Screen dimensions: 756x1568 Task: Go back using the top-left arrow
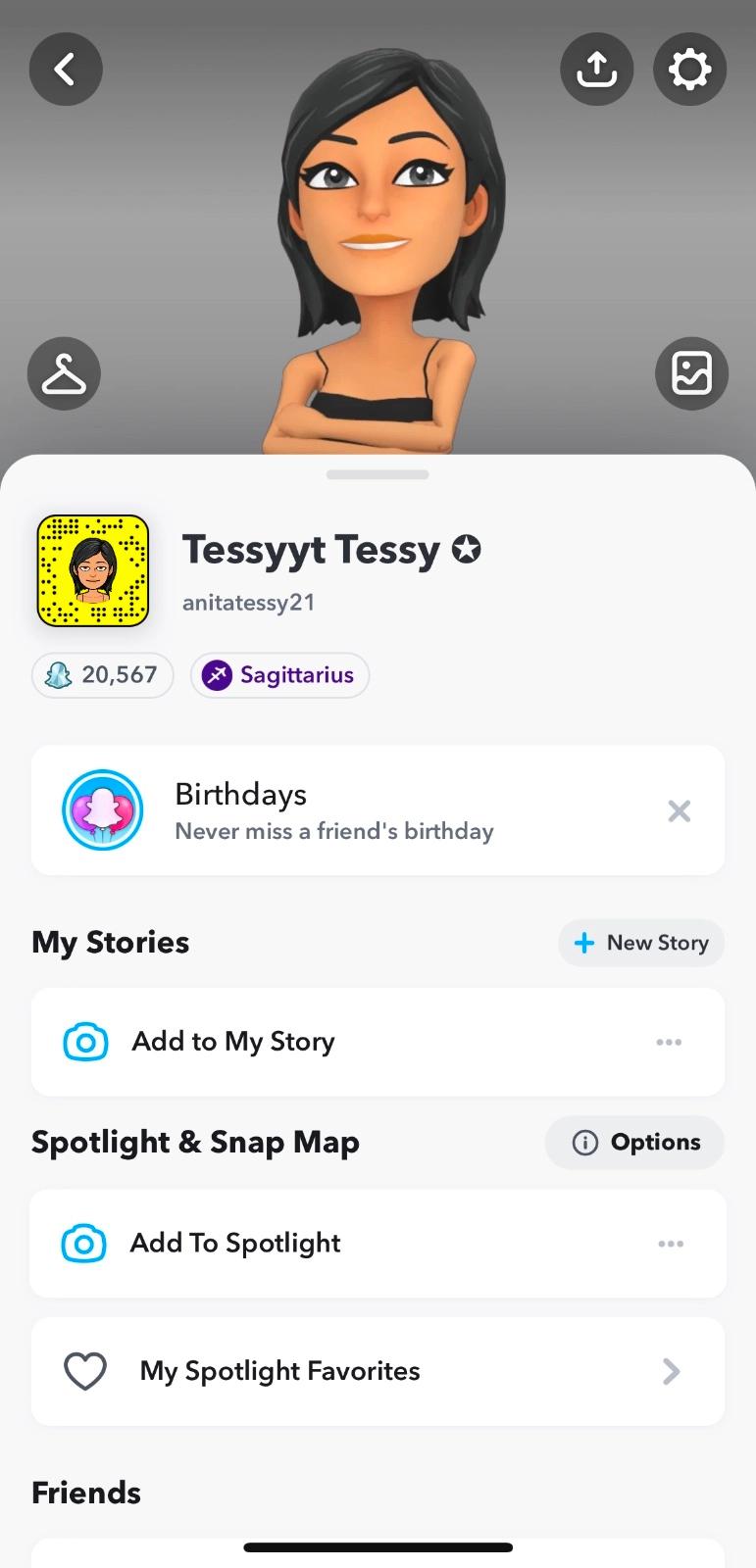point(66,69)
